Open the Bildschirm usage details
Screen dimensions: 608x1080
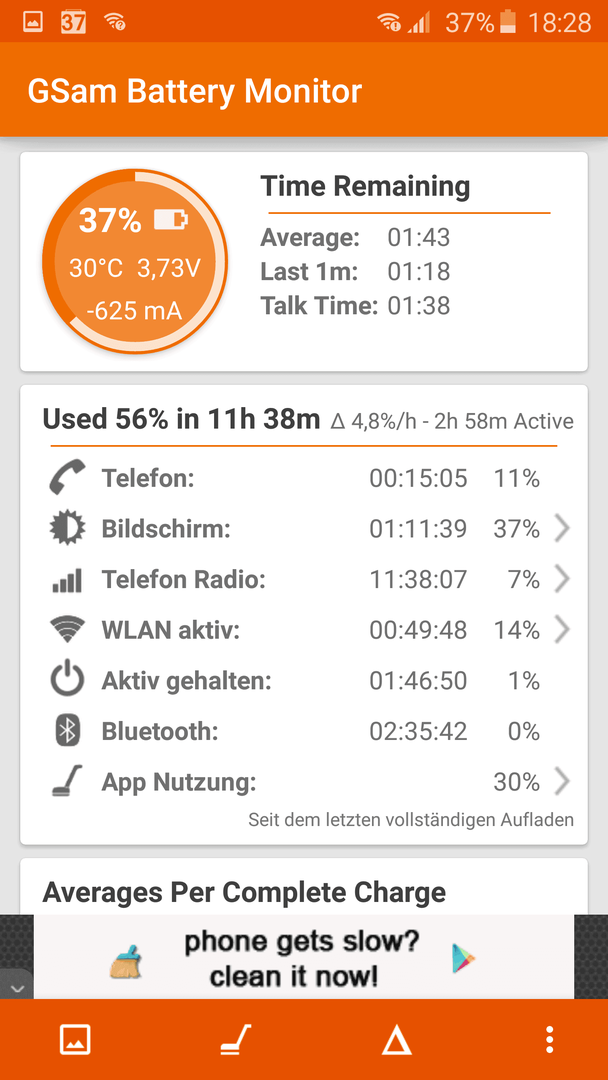tap(304, 529)
